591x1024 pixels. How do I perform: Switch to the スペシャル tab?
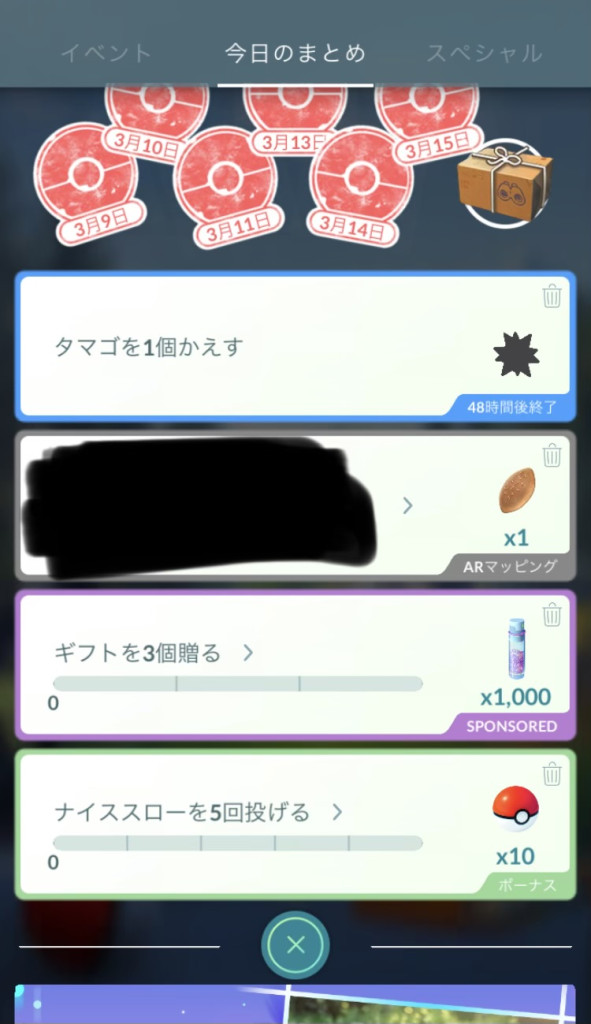(484, 53)
